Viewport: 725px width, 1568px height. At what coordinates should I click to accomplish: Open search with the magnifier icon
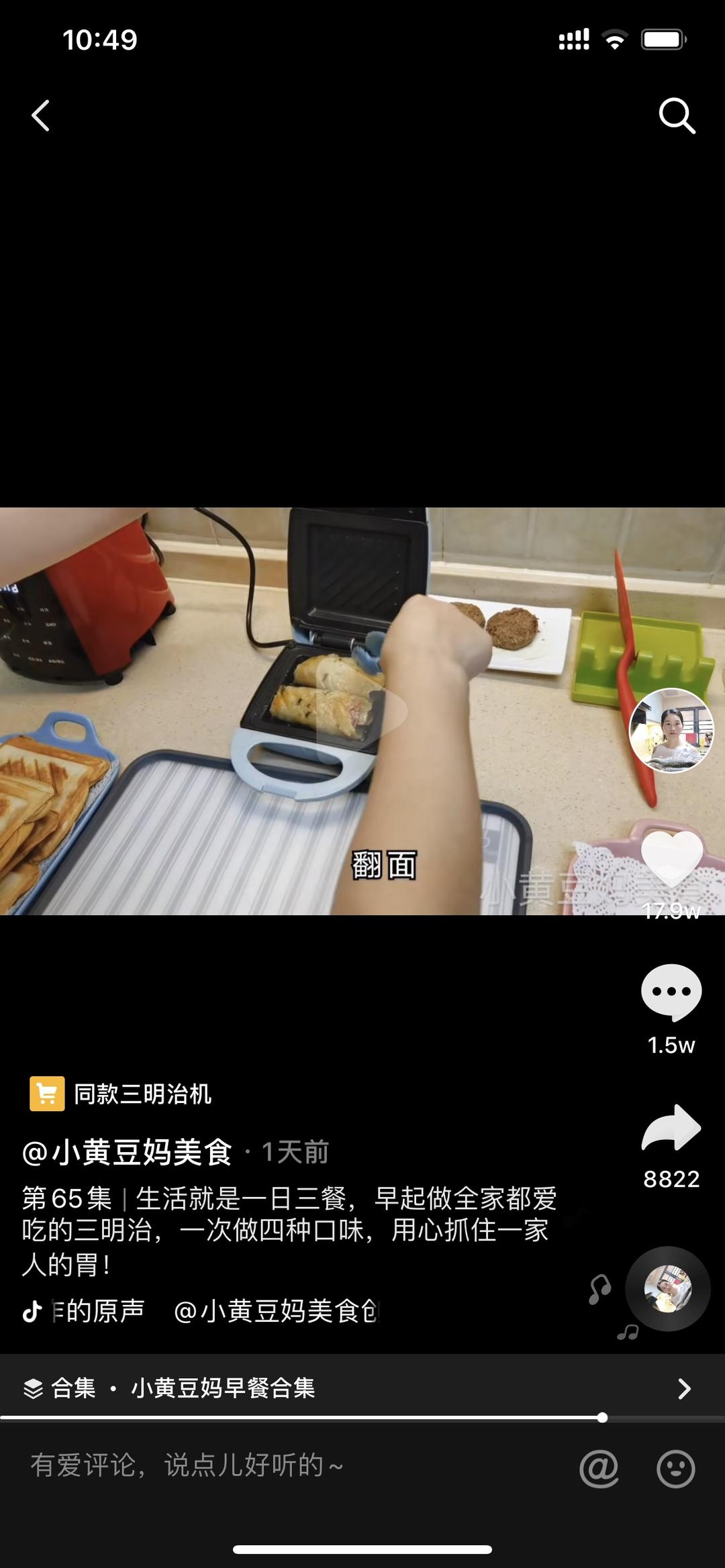click(677, 115)
